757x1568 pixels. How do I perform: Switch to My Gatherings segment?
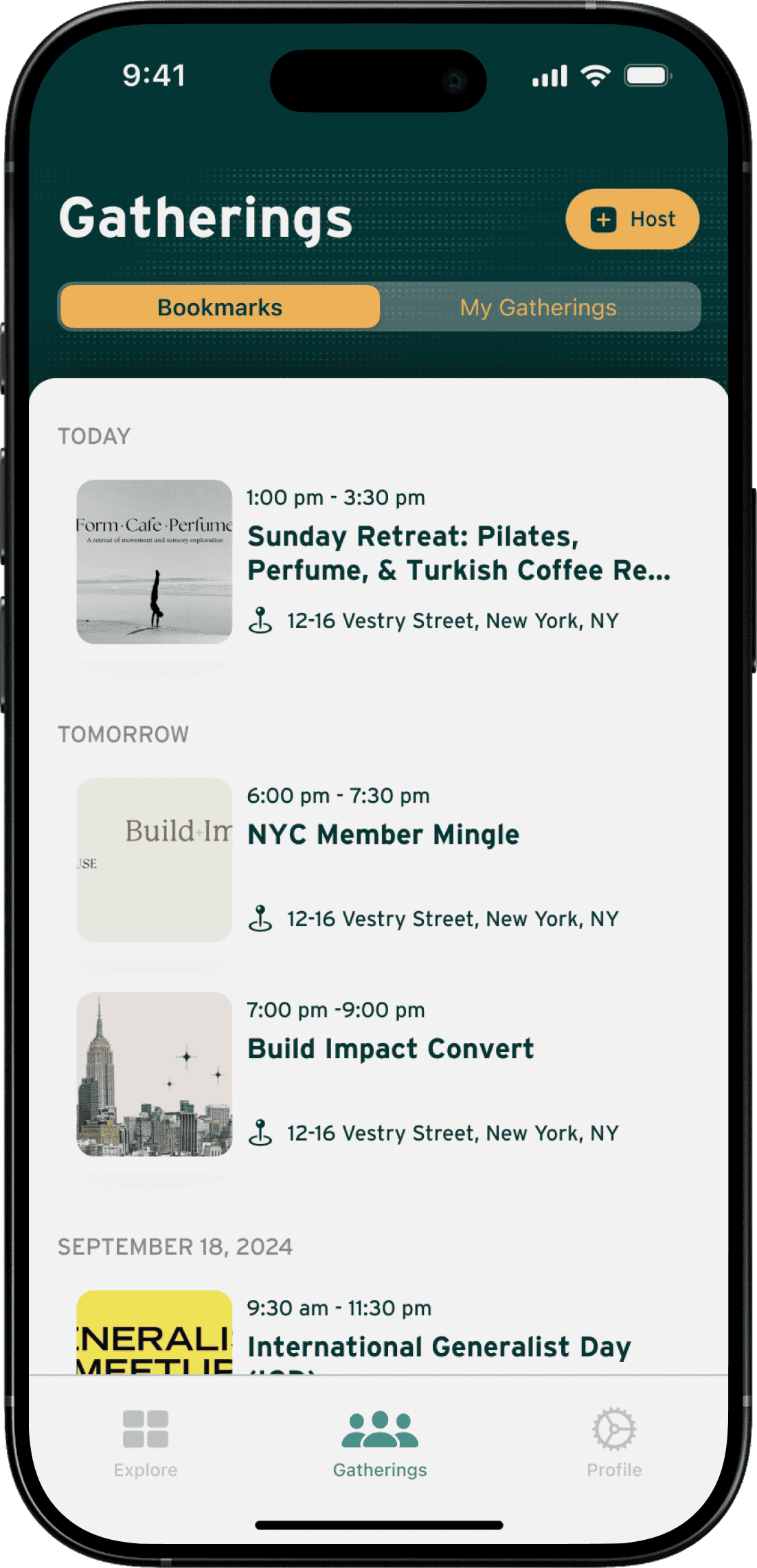(538, 307)
